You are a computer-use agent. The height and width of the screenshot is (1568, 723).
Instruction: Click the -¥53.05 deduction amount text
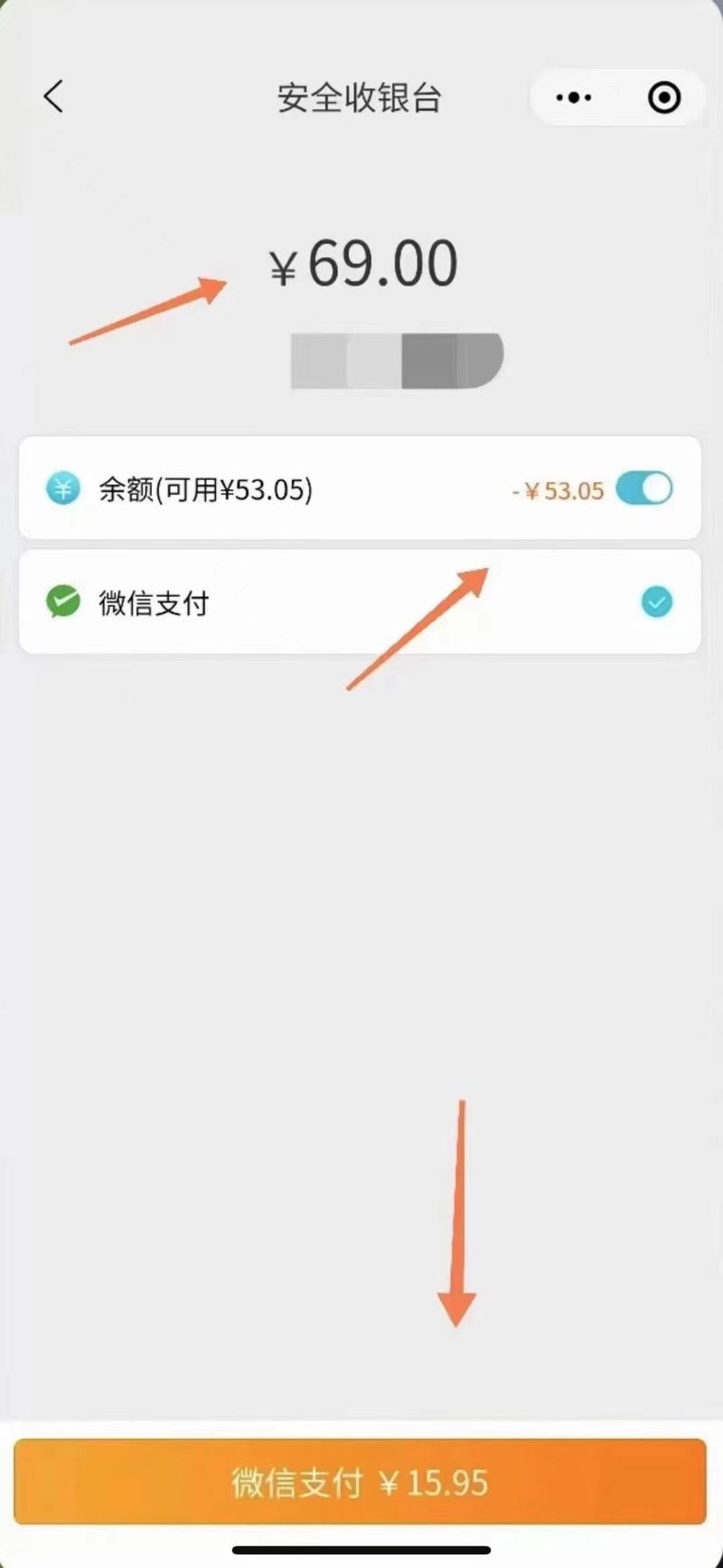point(557,489)
